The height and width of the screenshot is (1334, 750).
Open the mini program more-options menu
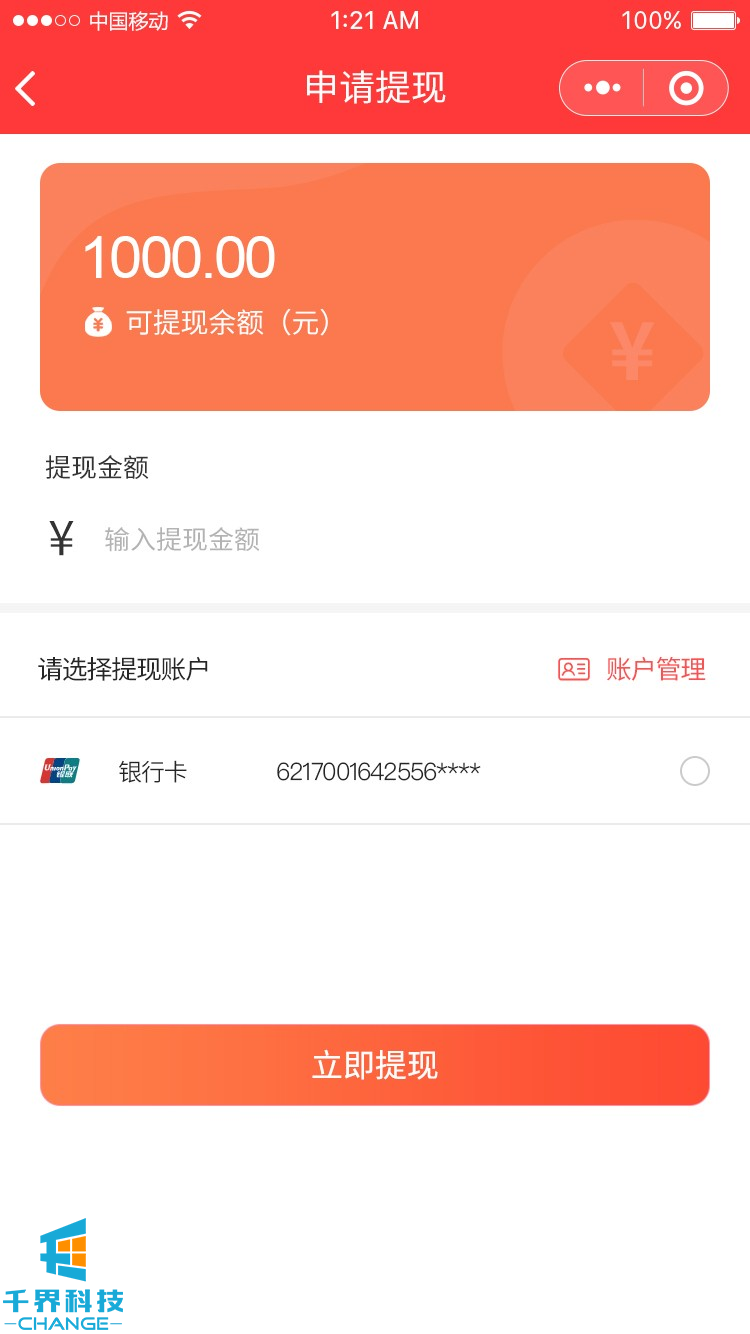point(602,88)
